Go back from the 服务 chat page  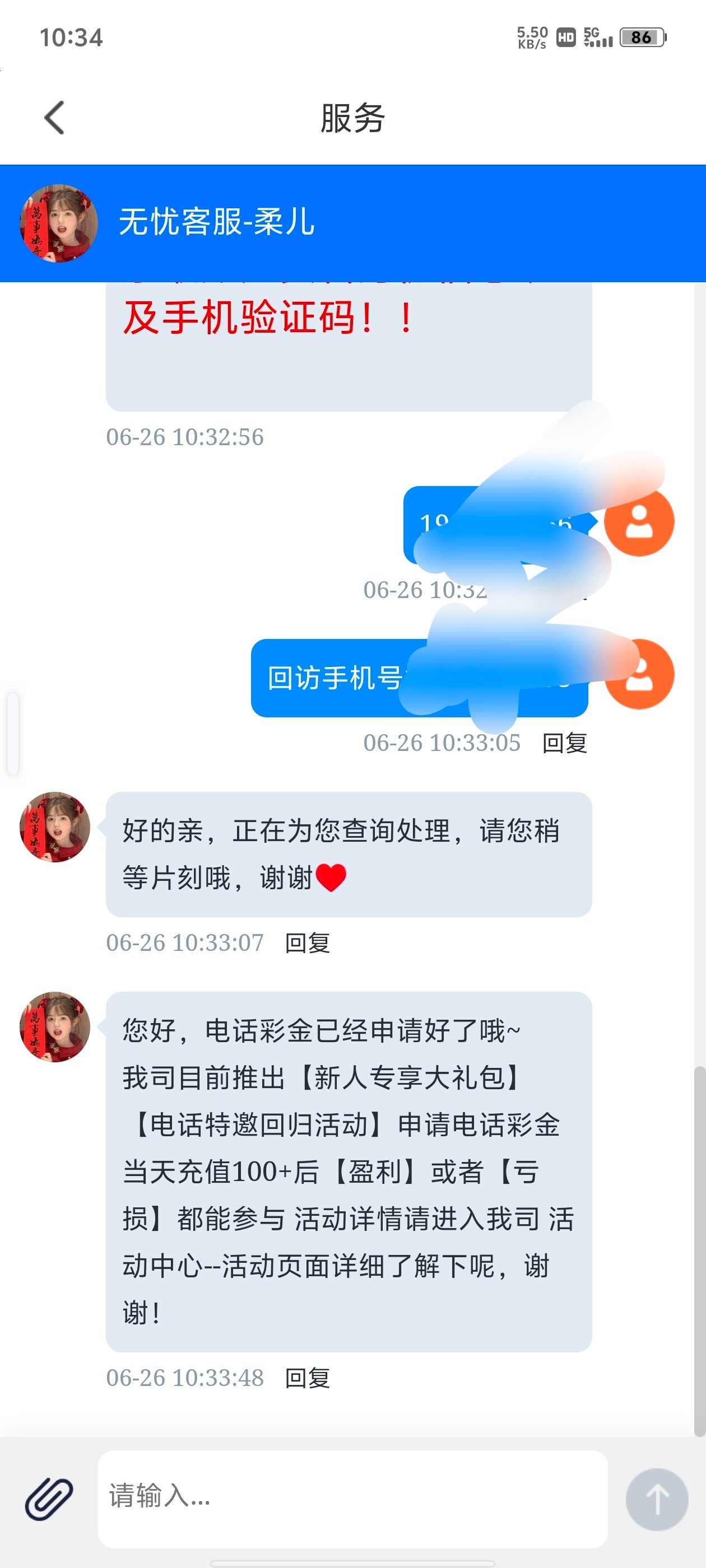(x=55, y=118)
